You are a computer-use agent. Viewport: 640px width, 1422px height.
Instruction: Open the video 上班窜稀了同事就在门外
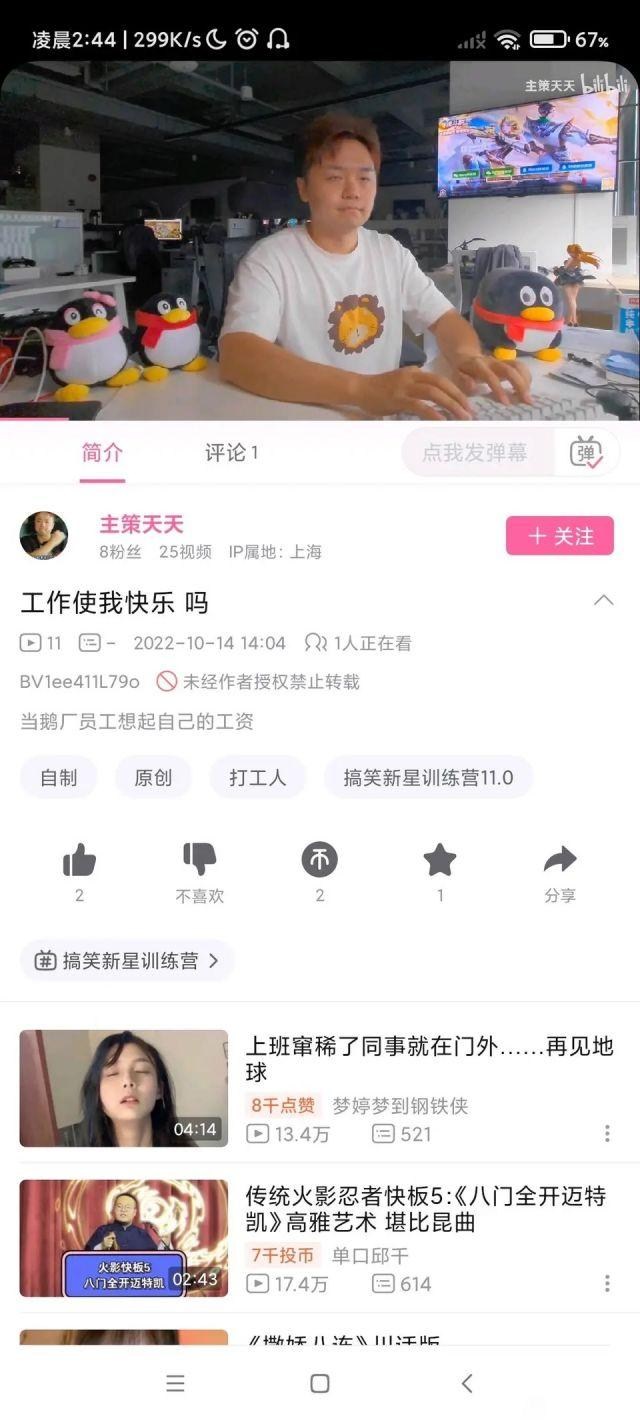click(x=320, y=1088)
